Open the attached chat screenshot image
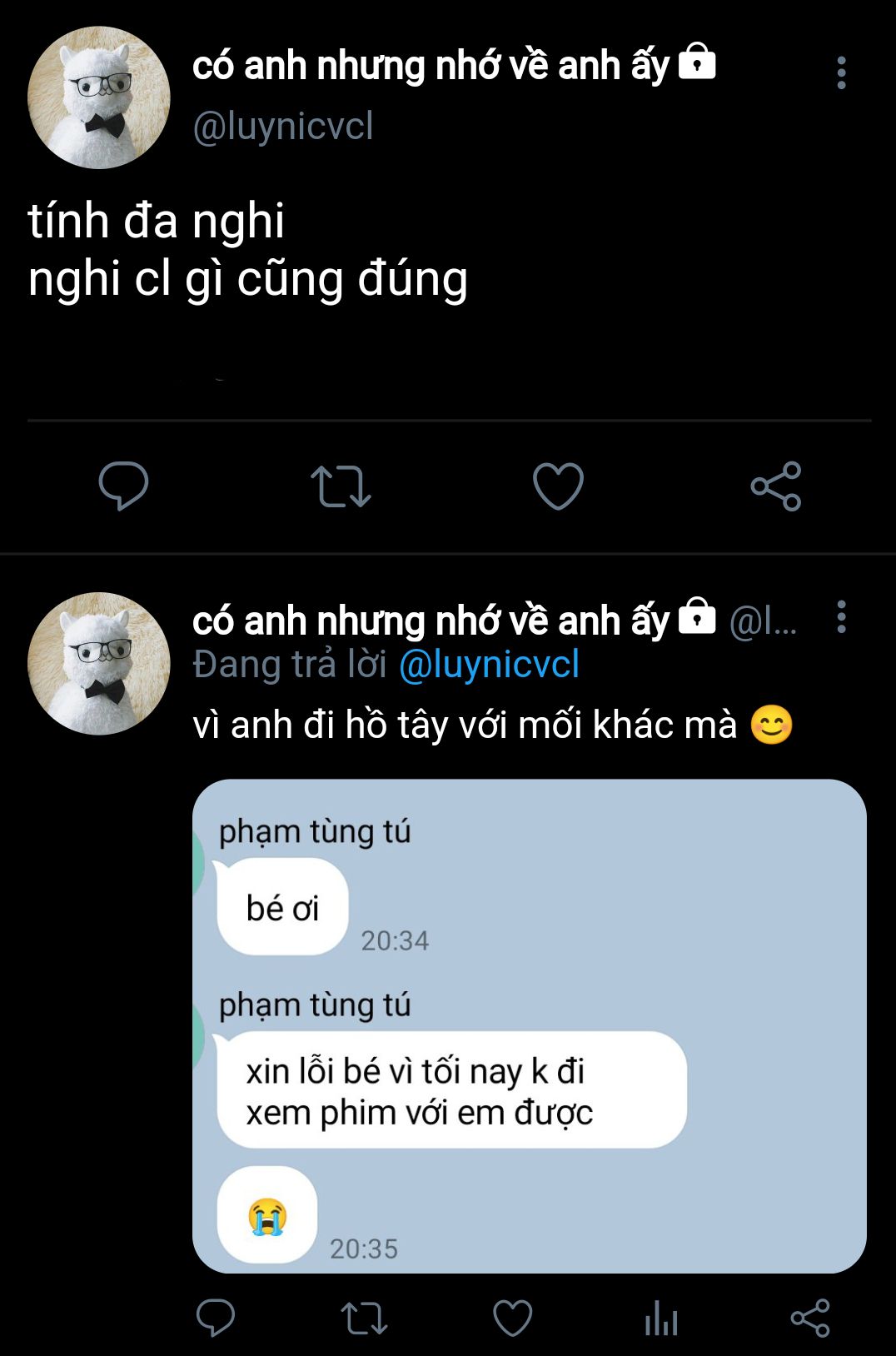This screenshot has width=896, height=1356. (x=529, y=1025)
